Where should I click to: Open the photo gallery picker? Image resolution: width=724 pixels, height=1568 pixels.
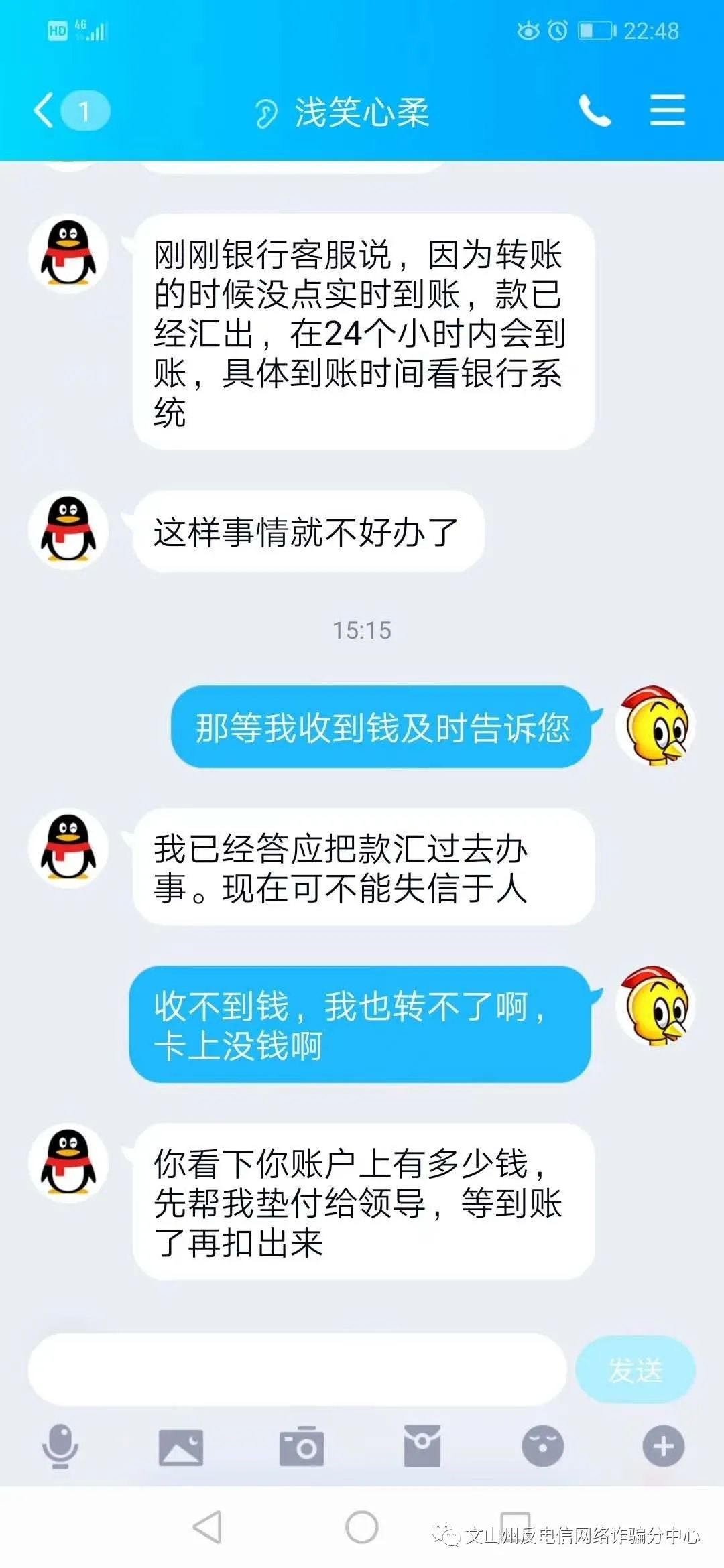180,1446
